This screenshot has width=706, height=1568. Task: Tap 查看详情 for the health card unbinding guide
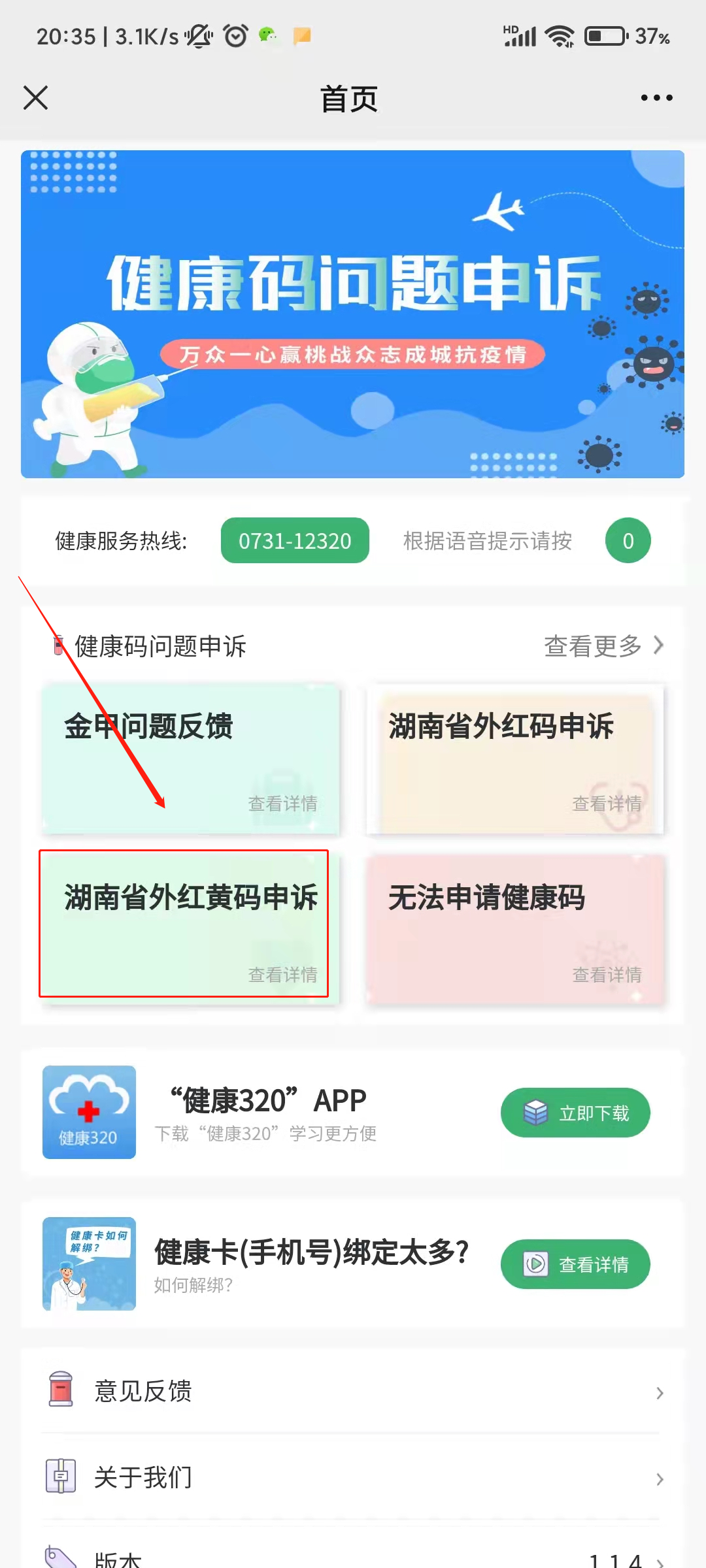[x=575, y=1264]
